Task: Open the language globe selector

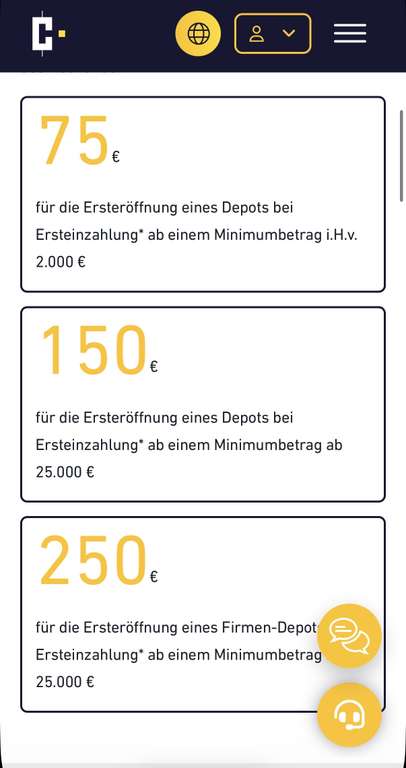Action: click(198, 33)
